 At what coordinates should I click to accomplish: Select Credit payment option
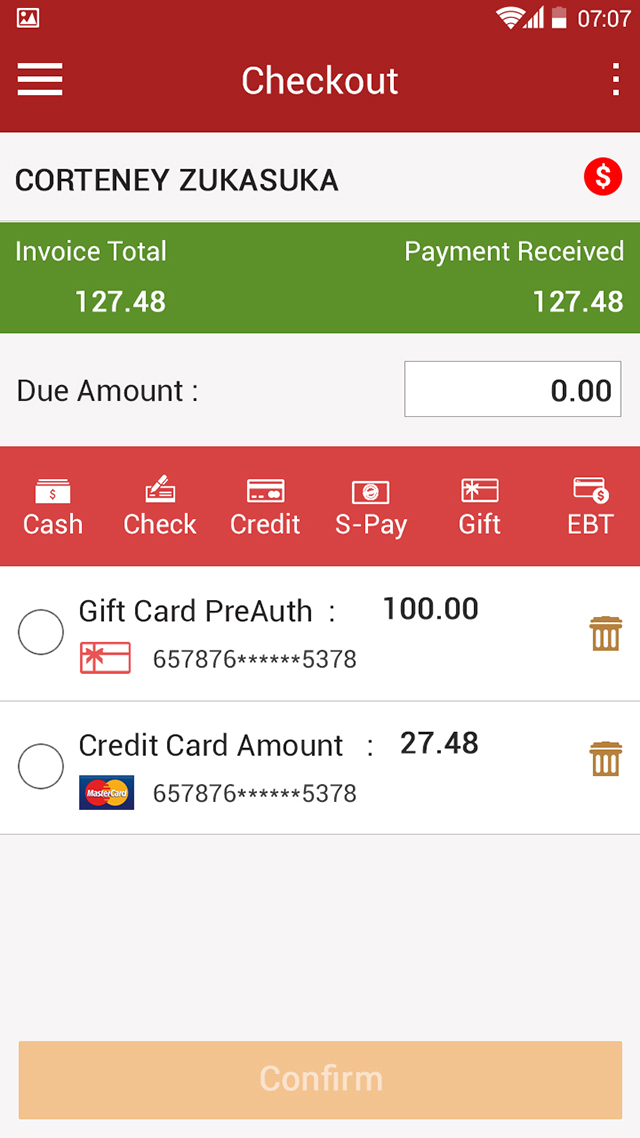pos(265,507)
